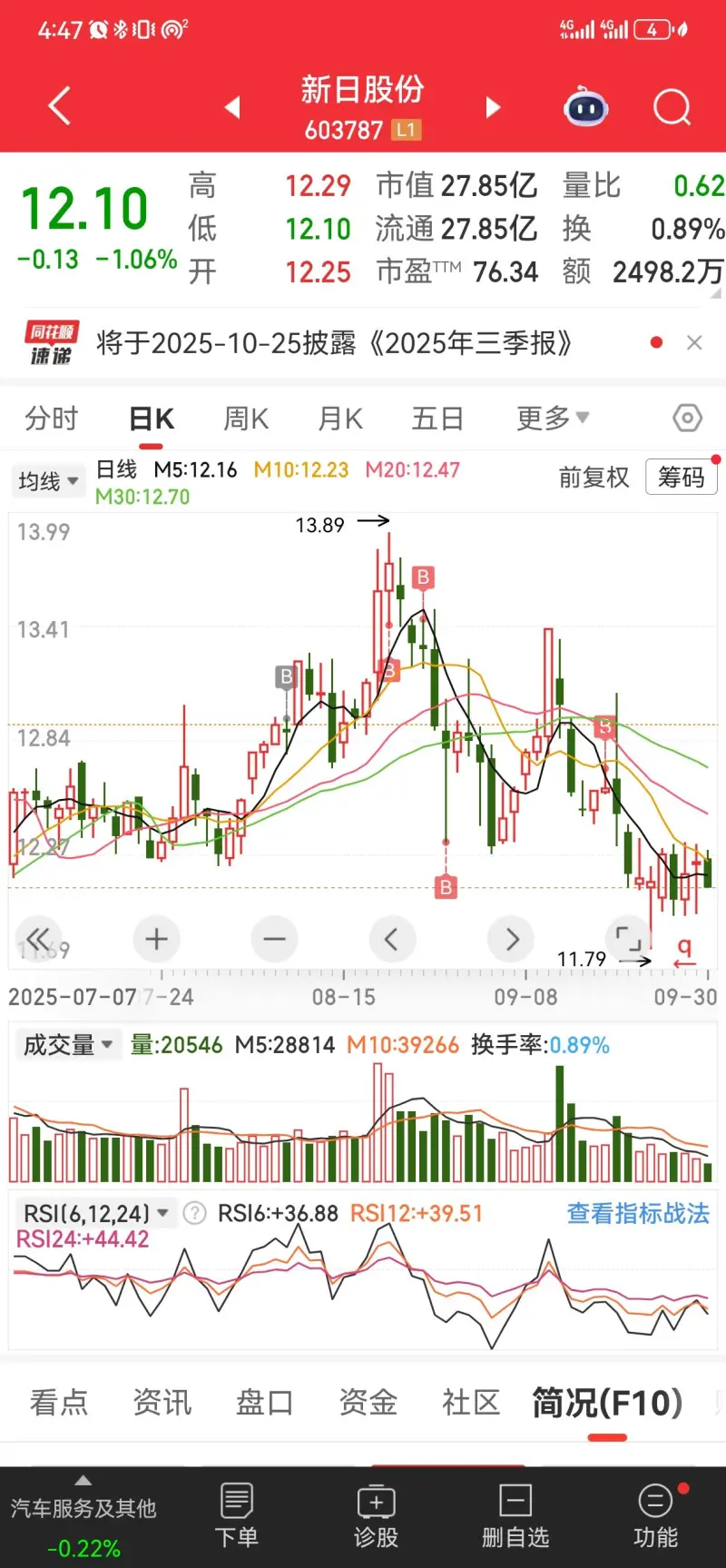Open the 下单 order button
Viewport: 726px width, 1568px height.
pyautogui.click(x=237, y=1516)
